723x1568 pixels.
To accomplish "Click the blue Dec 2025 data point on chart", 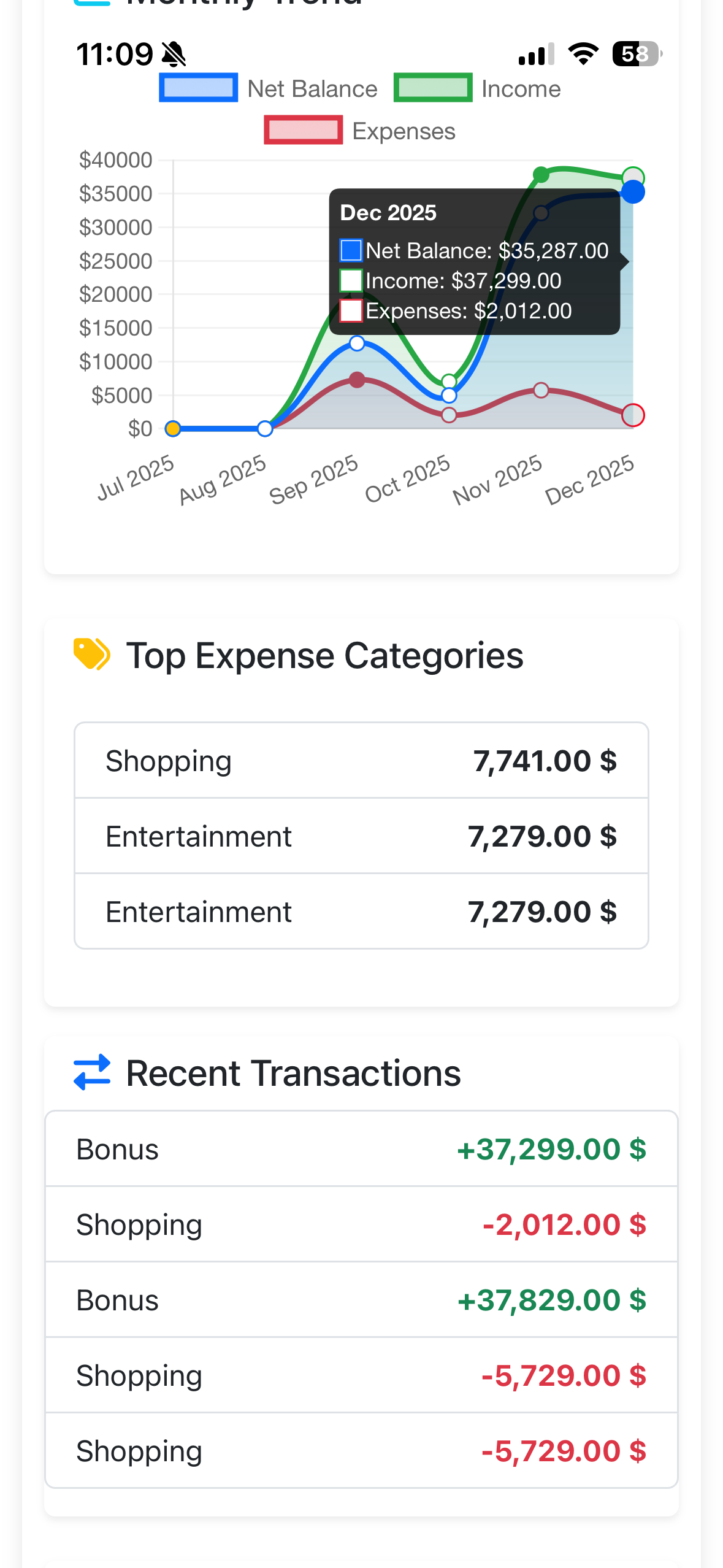I will [633, 192].
